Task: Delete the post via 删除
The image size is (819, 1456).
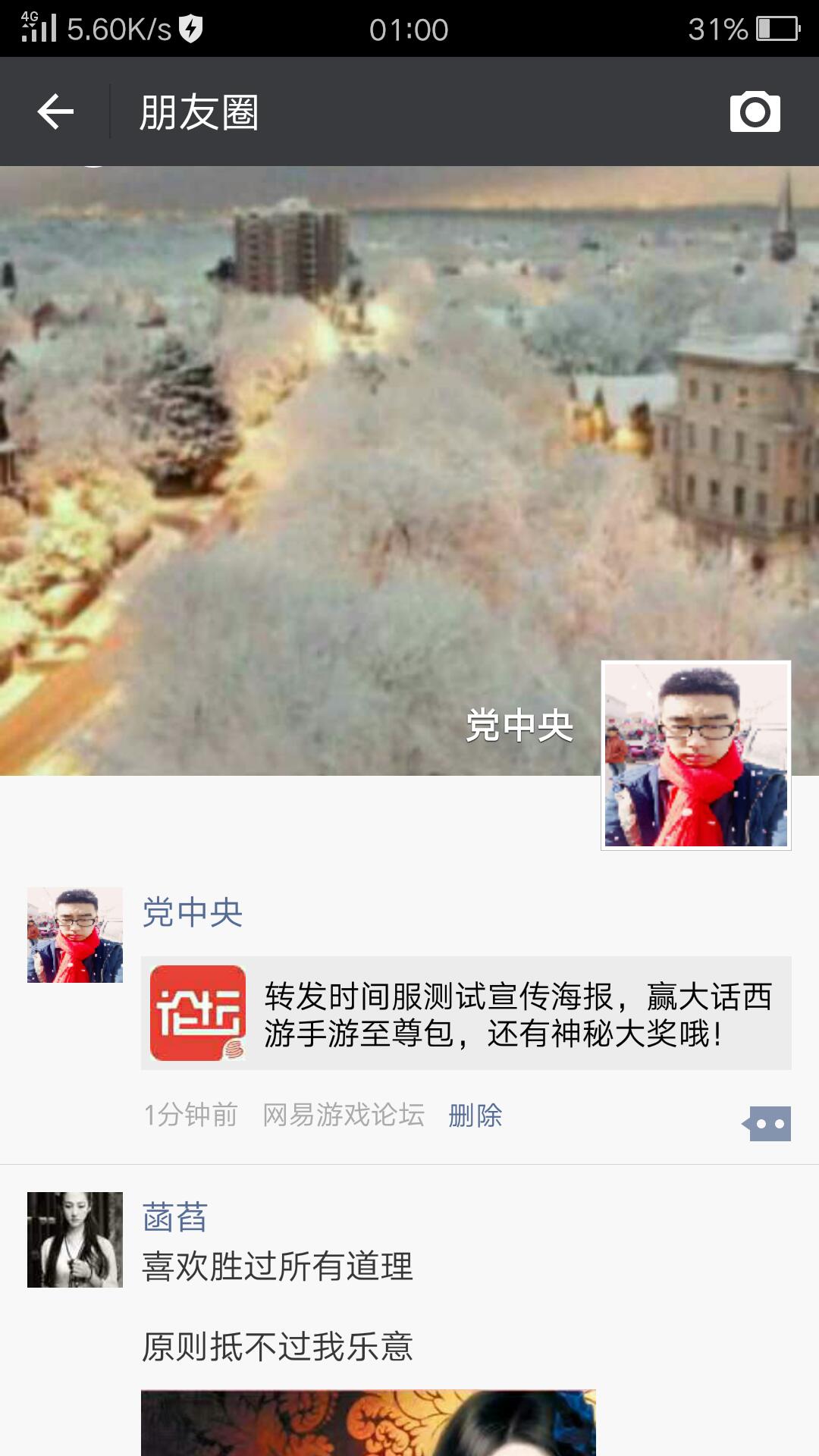Action: pyautogui.click(x=475, y=1116)
